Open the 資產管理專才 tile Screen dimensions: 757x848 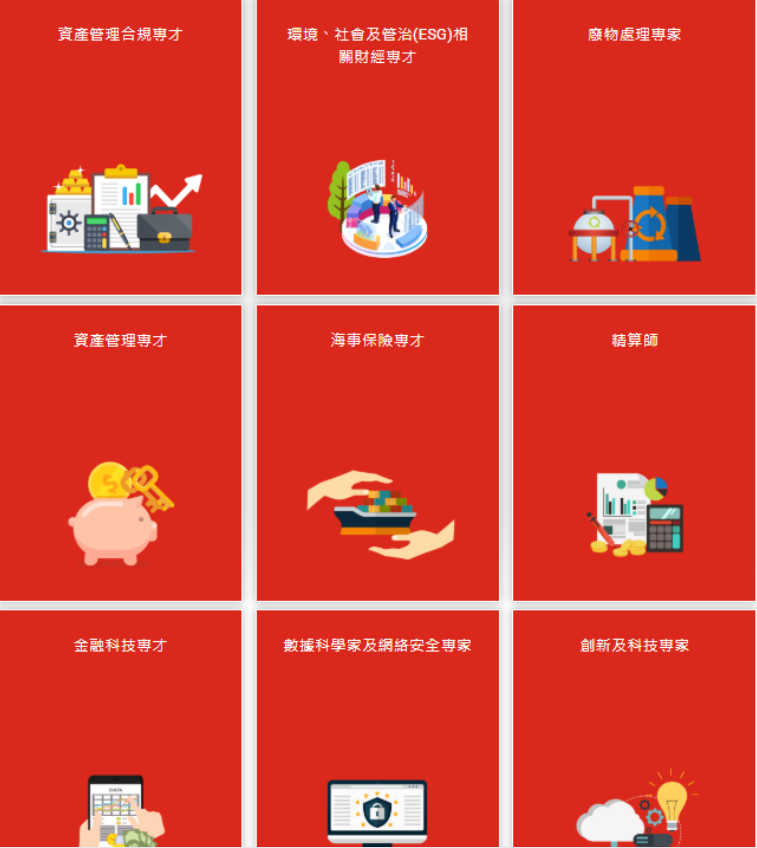(120, 452)
